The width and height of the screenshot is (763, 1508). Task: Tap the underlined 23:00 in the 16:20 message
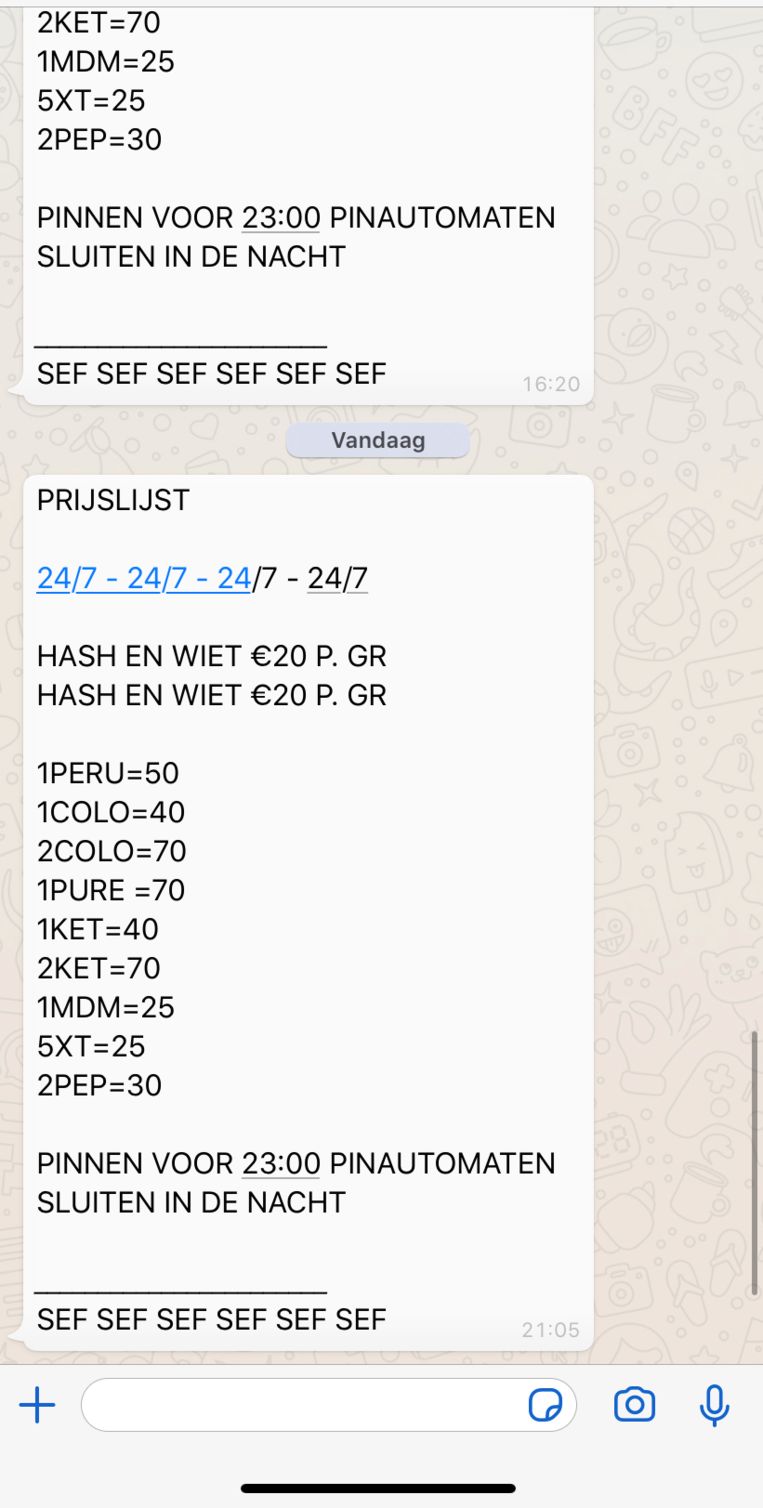pyautogui.click(x=281, y=217)
